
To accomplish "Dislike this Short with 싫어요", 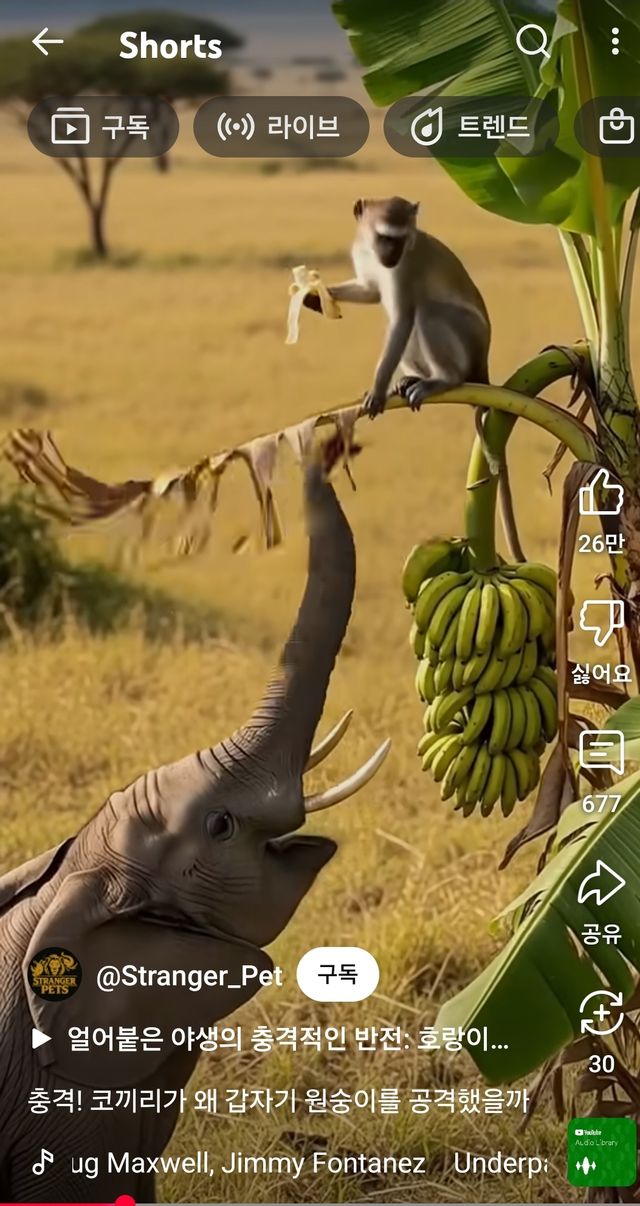I will (601, 624).
